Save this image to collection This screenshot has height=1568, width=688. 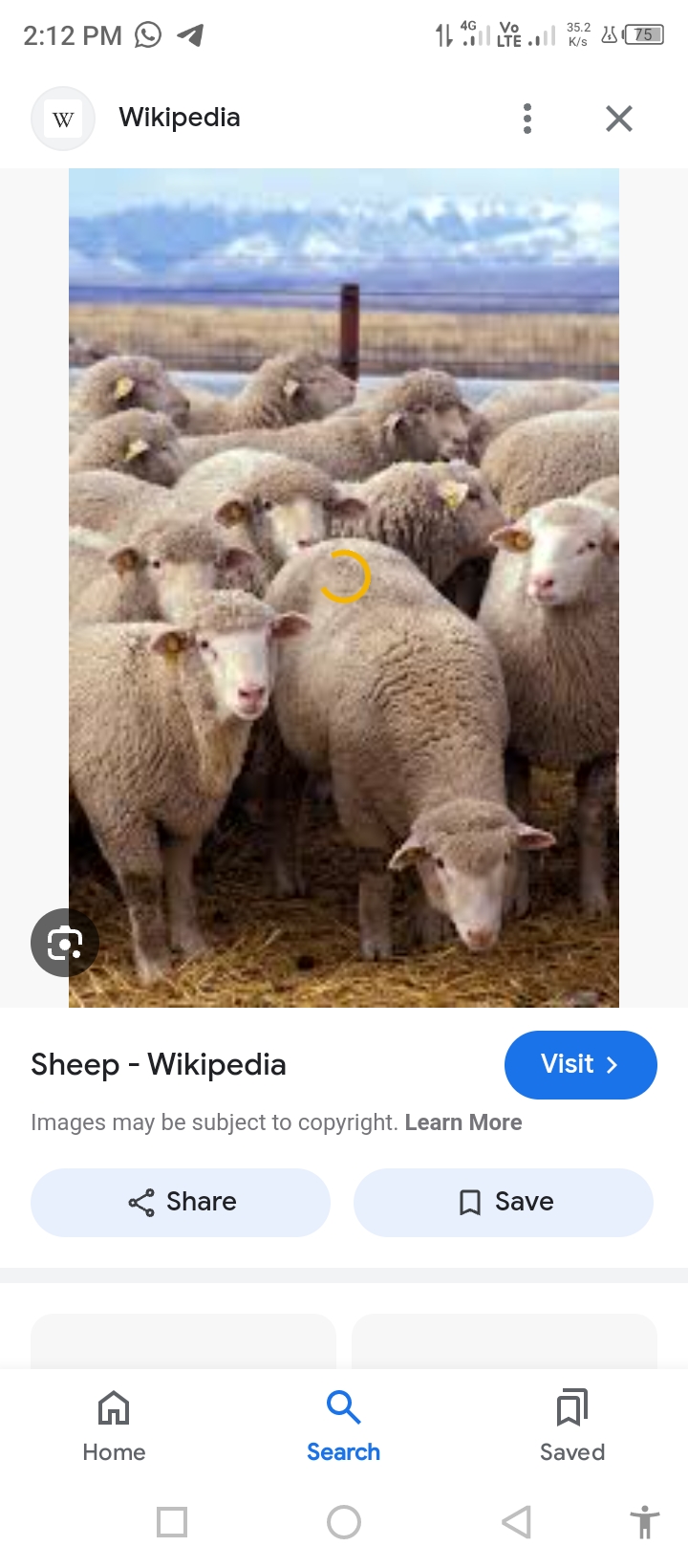click(x=504, y=1202)
